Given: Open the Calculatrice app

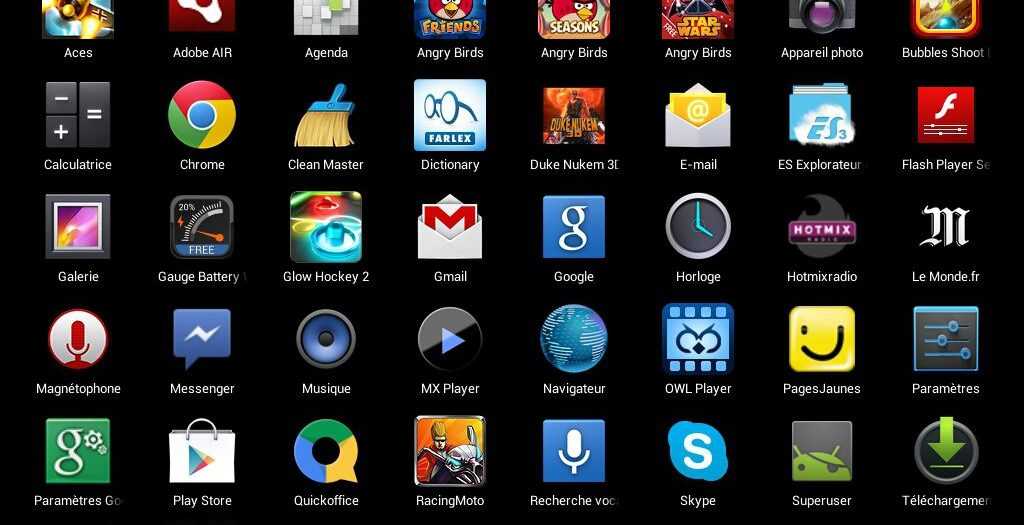Looking at the screenshot, I should (78, 116).
